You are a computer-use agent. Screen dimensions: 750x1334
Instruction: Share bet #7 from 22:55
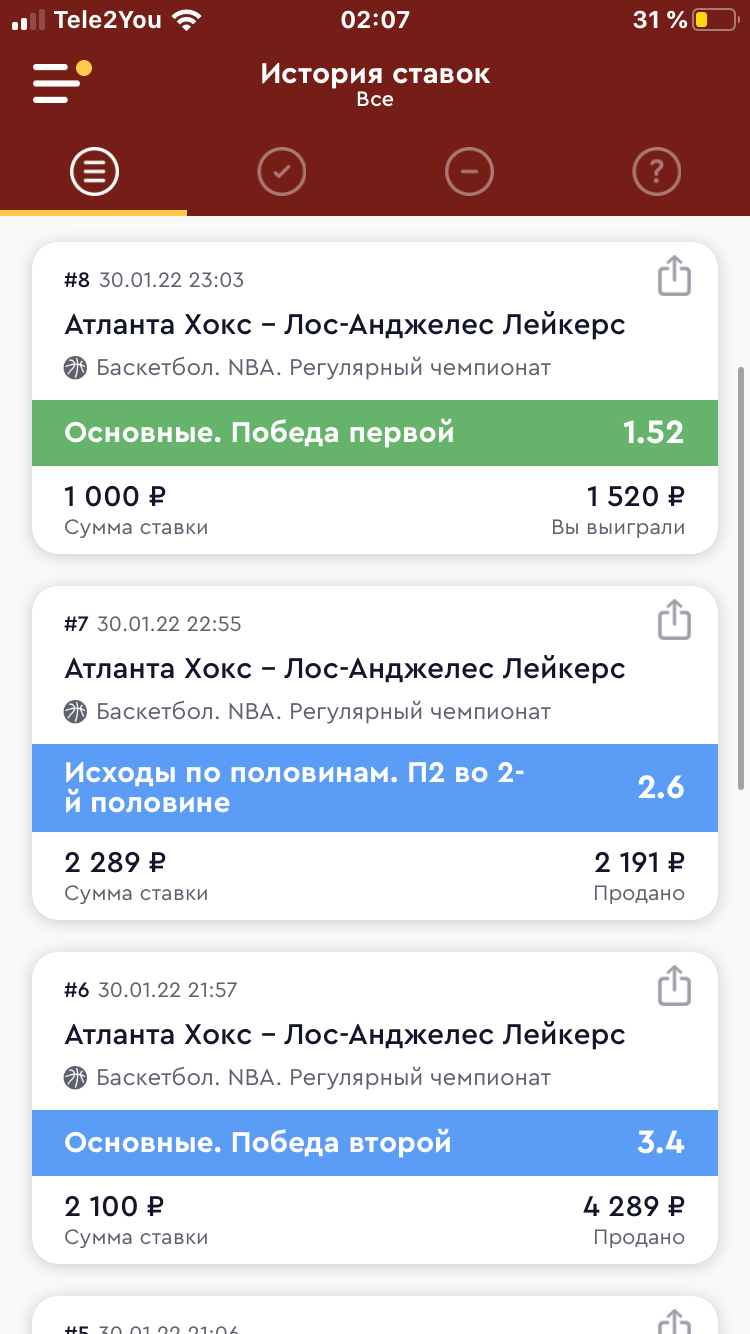675,620
